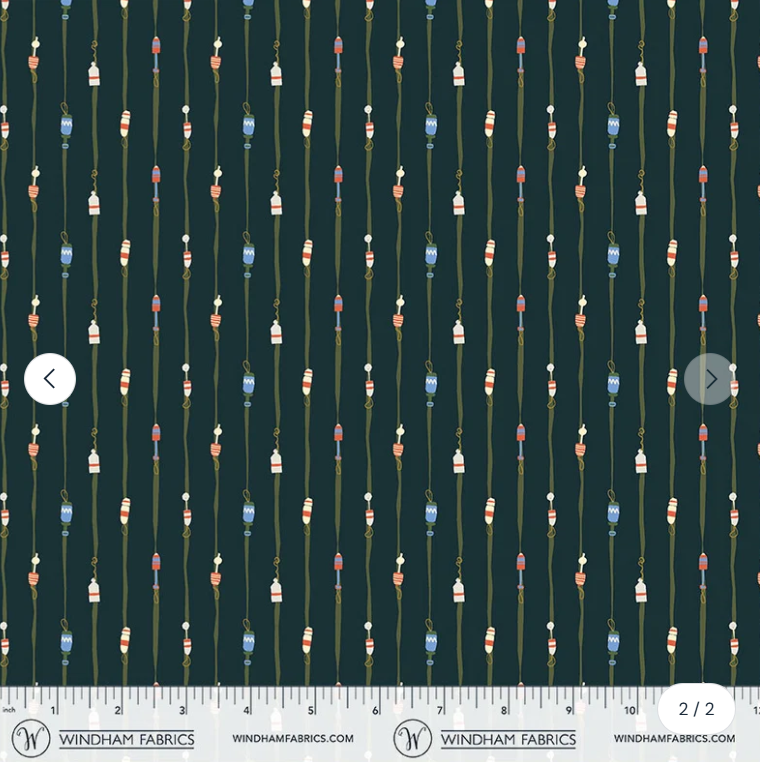
Task: Tap the next image arrow
Action: (x=710, y=379)
